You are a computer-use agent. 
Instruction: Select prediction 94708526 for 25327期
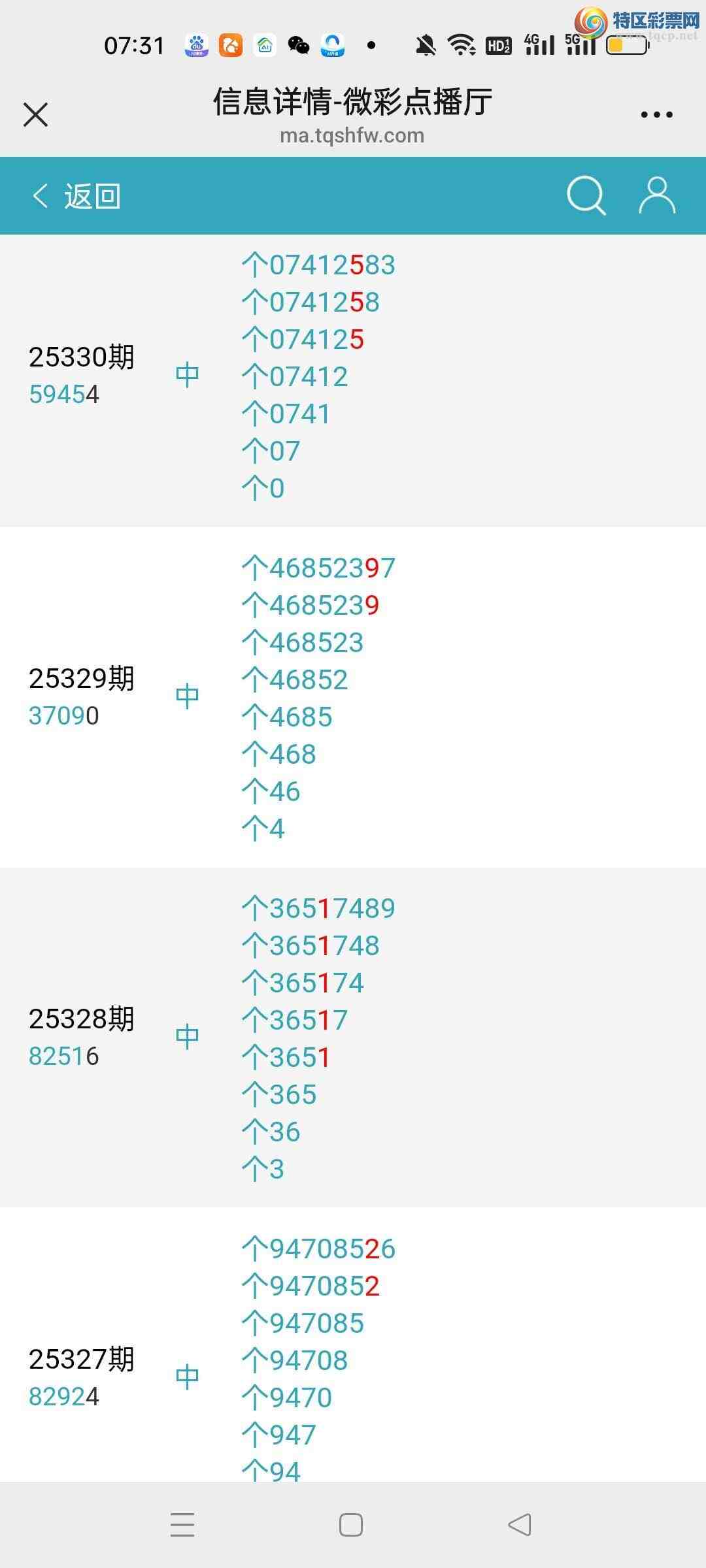click(320, 1248)
